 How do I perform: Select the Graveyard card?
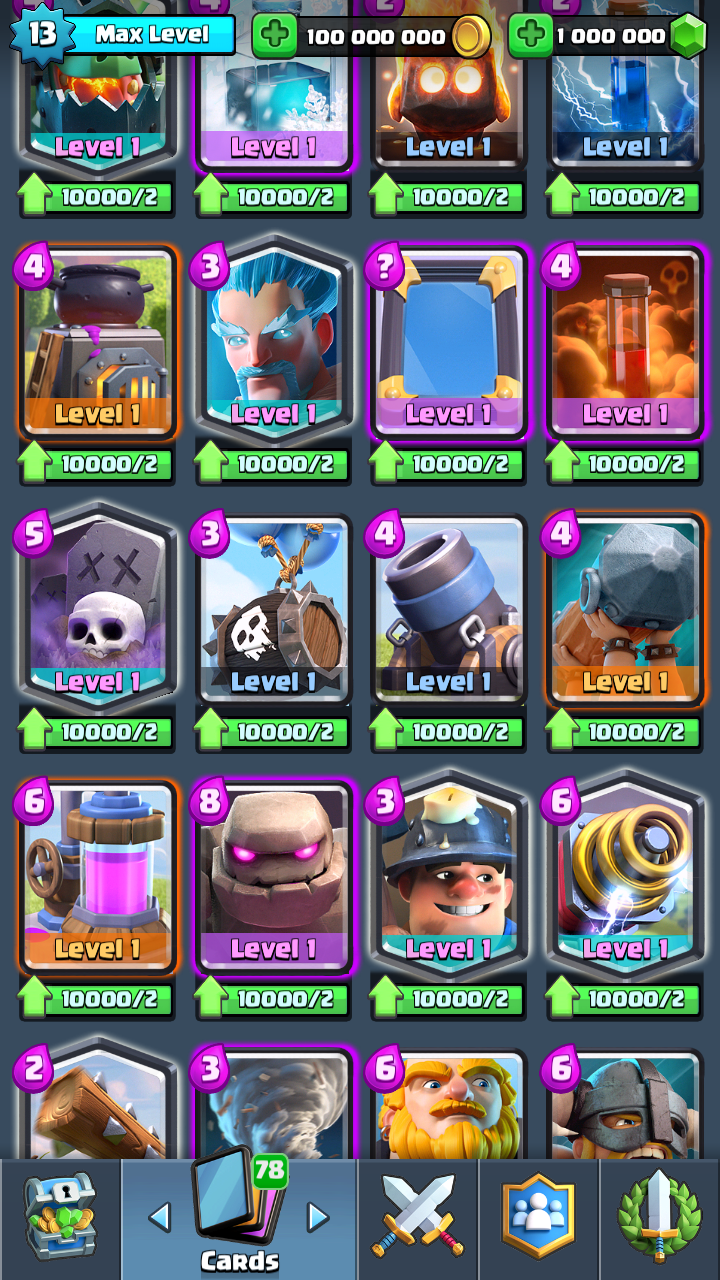point(97,607)
